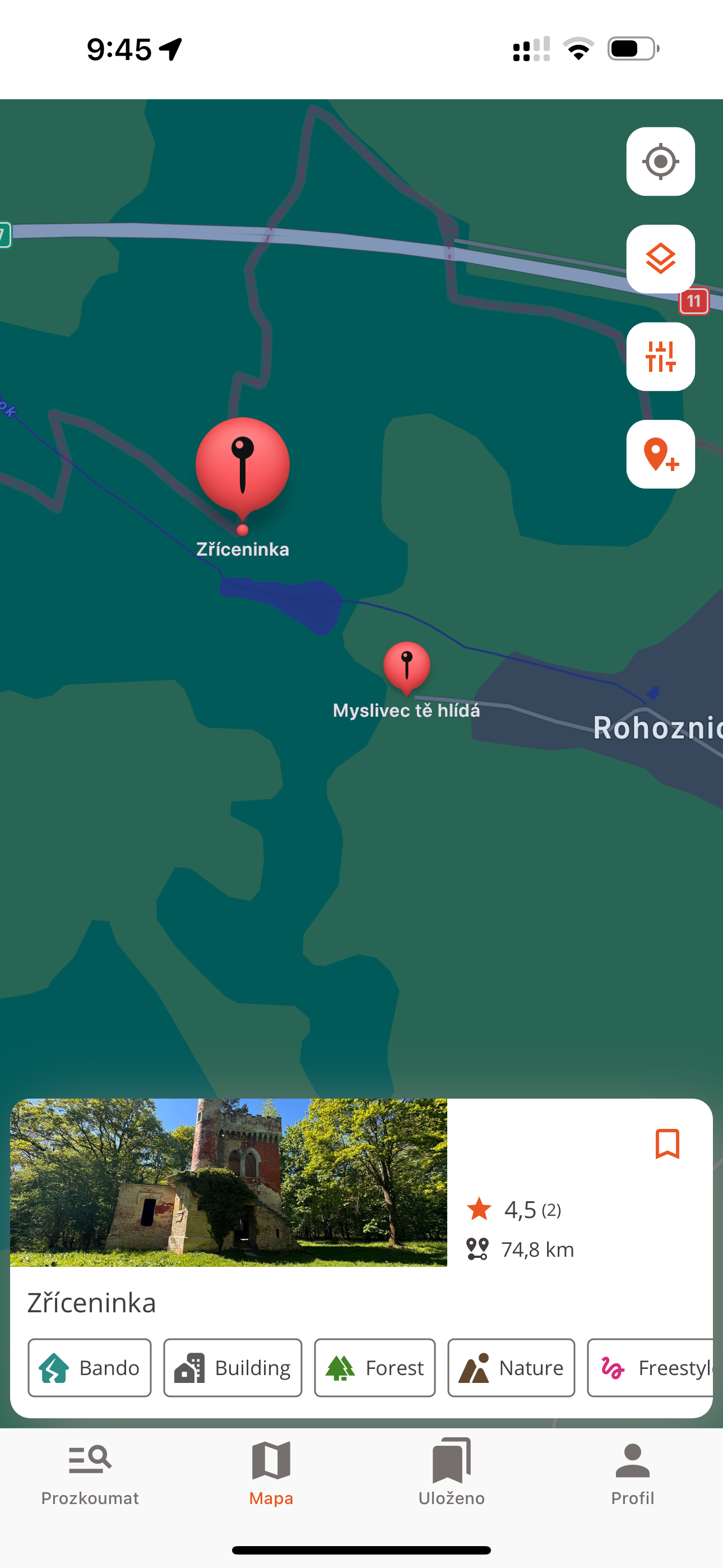
Task: Open the map layers selector
Action: 660,259
